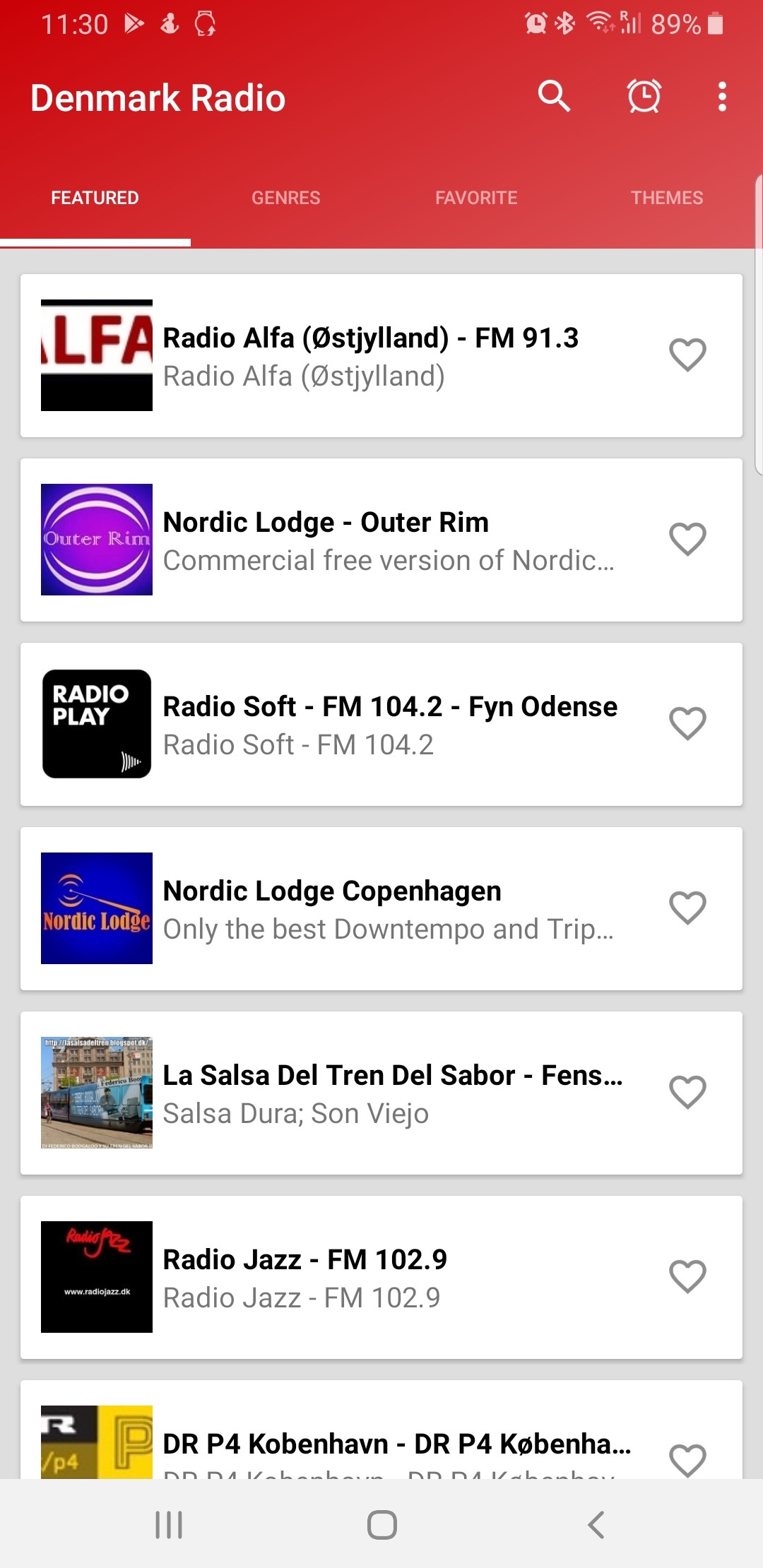The height and width of the screenshot is (1568, 763).
Task: Open the three-dot overflow menu
Action: tap(722, 96)
